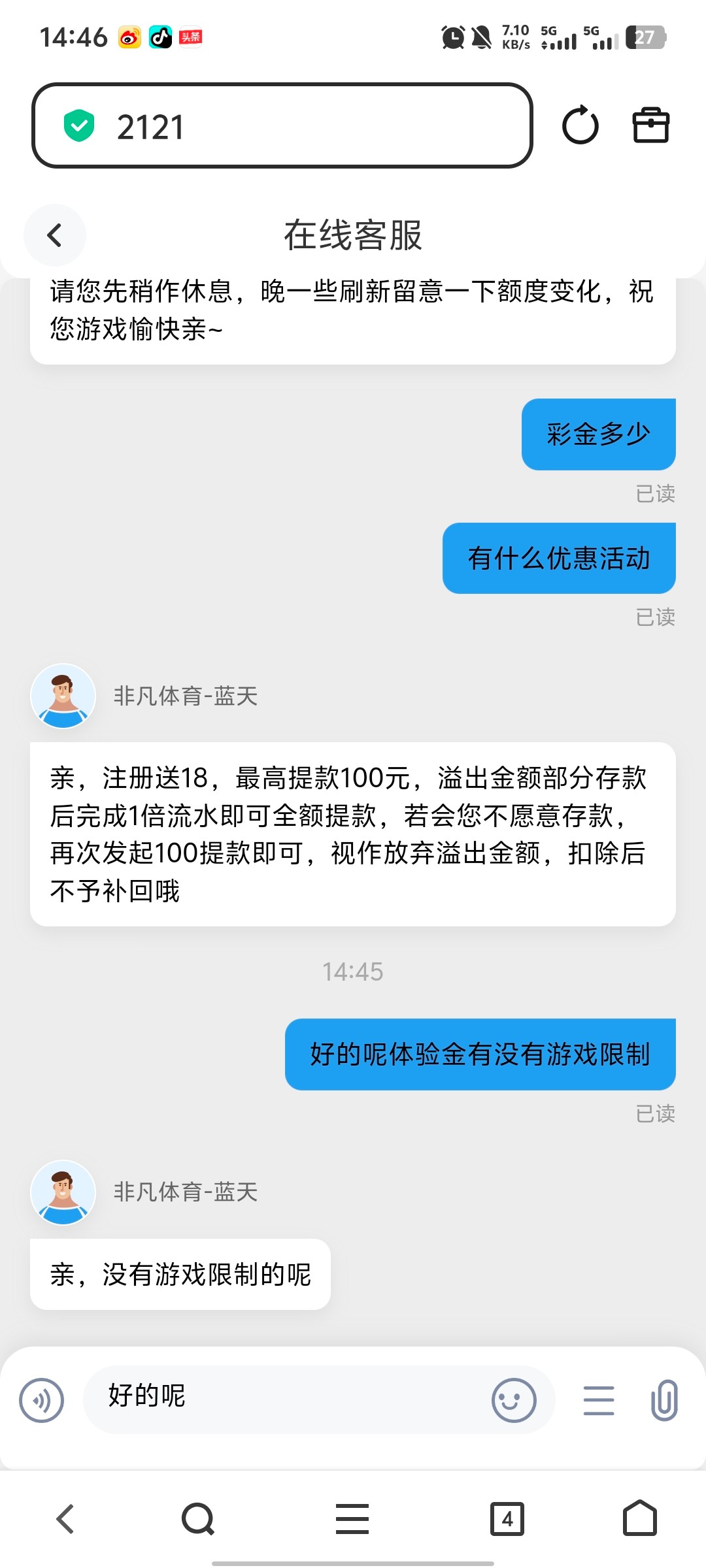Viewport: 706px width, 1568px height.
Task: Open the browser search button
Action: click(x=198, y=1519)
